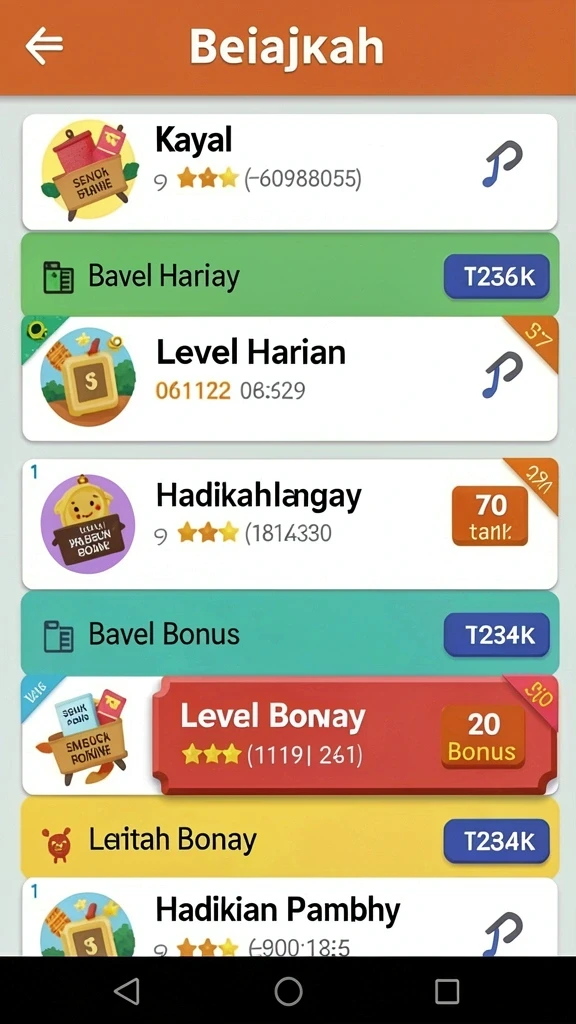Open the Hadikian Pambhy card

(x=290, y=917)
